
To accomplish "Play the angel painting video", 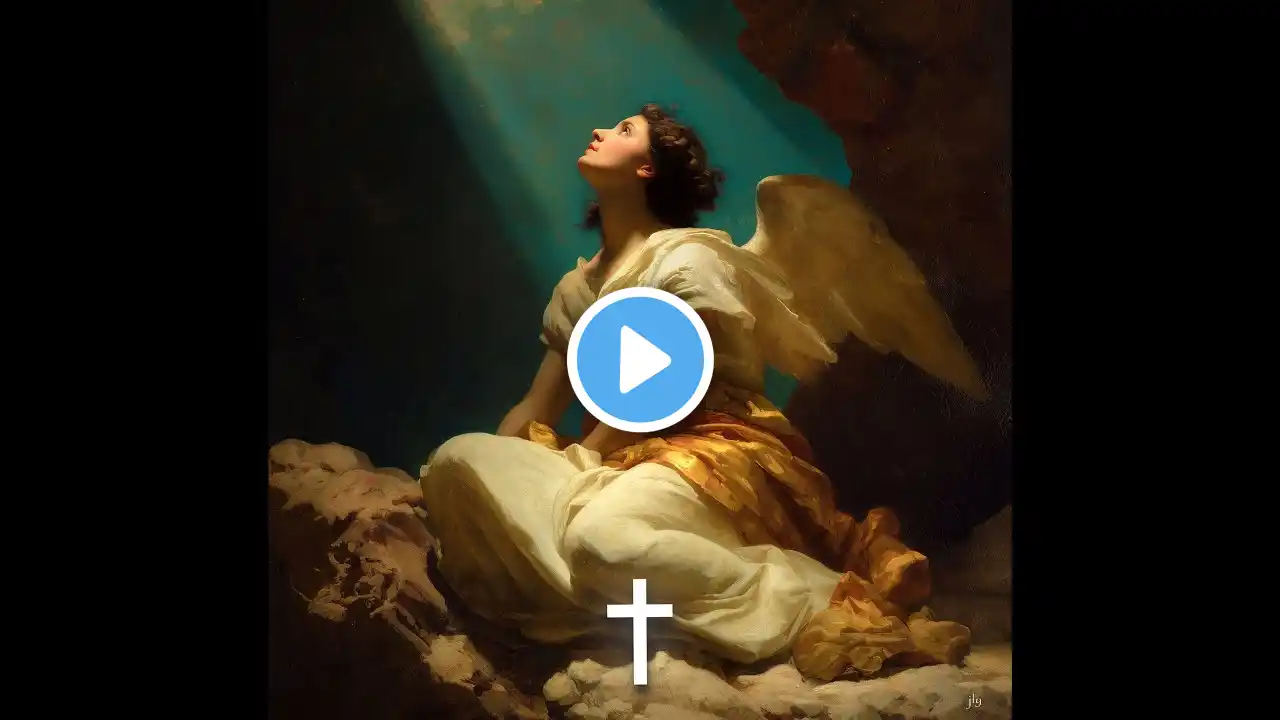I will tap(640, 360).
